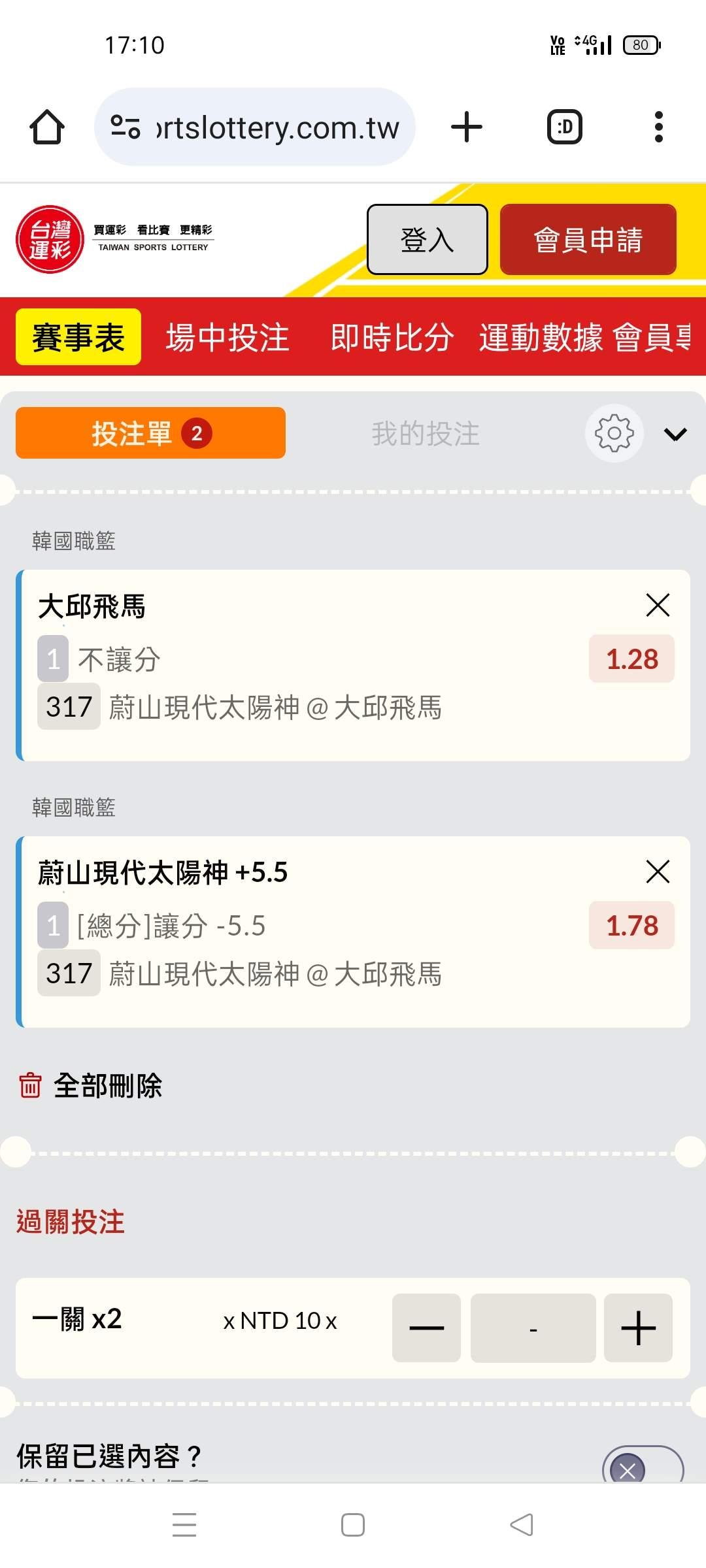The width and height of the screenshot is (706, 1568).
Task: Switch to 我的投注 my bets
Action: (x=426, y=433)
